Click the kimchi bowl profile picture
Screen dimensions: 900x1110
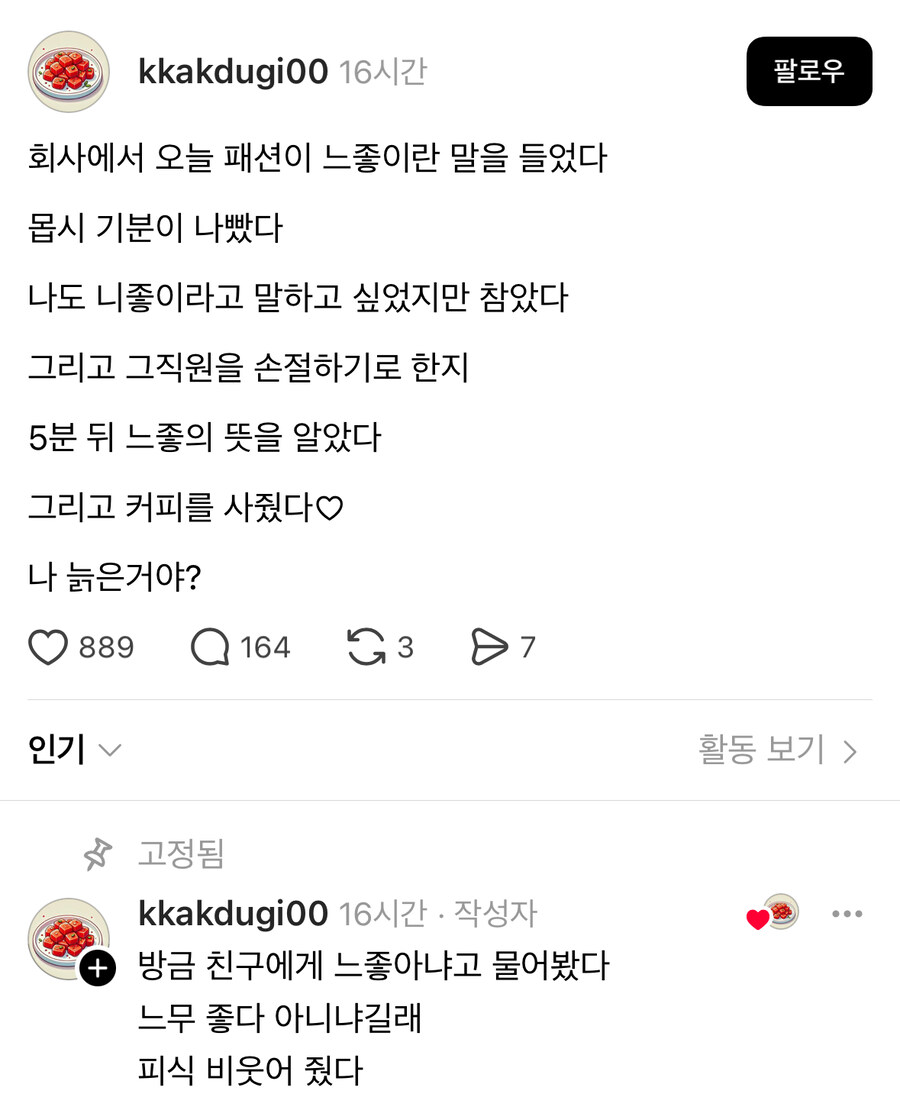pos(69,71)
